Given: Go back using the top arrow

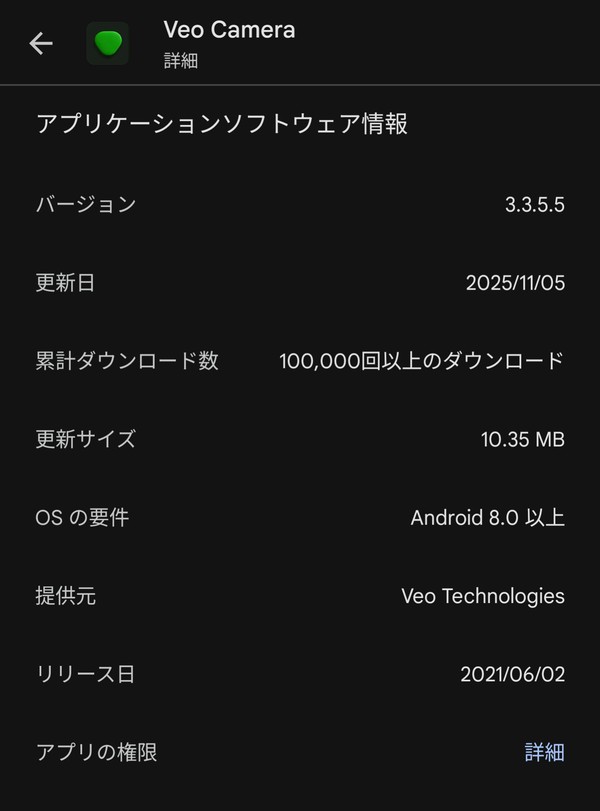Looking at the screenshot, I should pos(41,43).
